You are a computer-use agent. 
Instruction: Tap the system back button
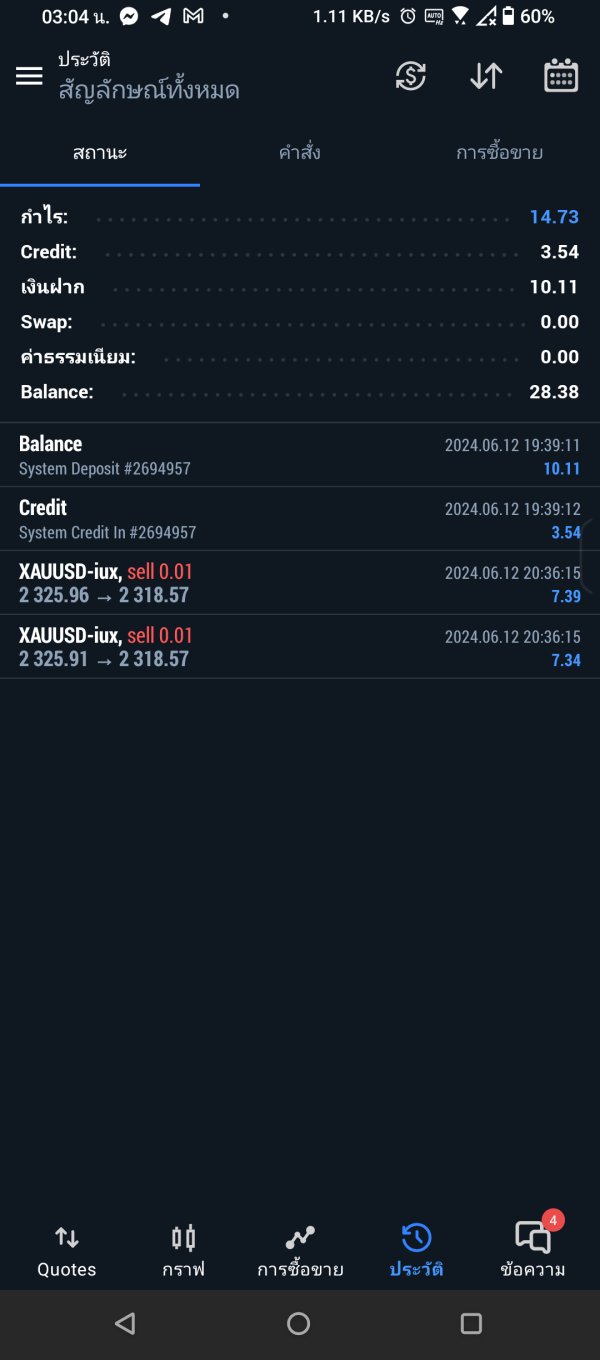point(125,1324)
